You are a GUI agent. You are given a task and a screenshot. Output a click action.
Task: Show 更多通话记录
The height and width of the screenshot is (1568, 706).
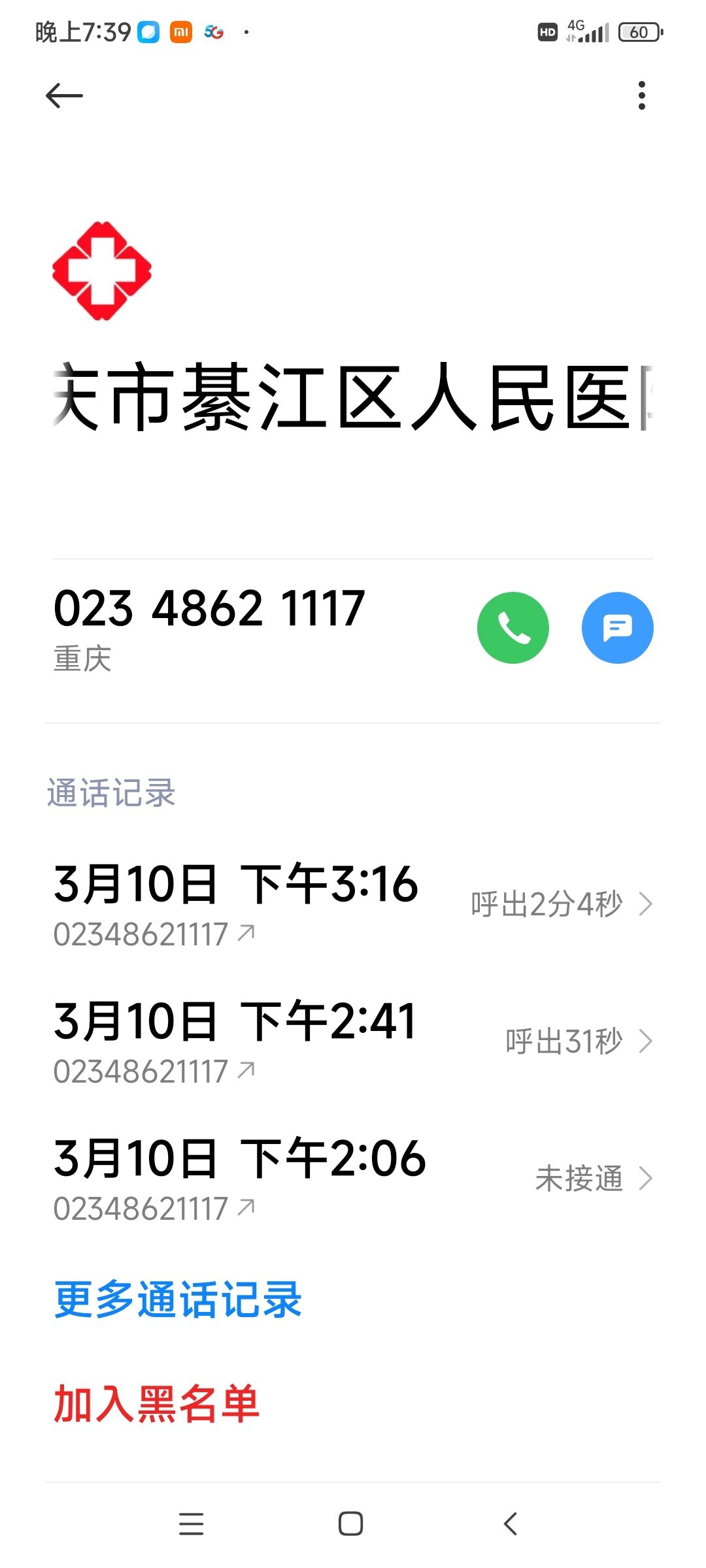pyautogui.click(x=178, y=1299)
